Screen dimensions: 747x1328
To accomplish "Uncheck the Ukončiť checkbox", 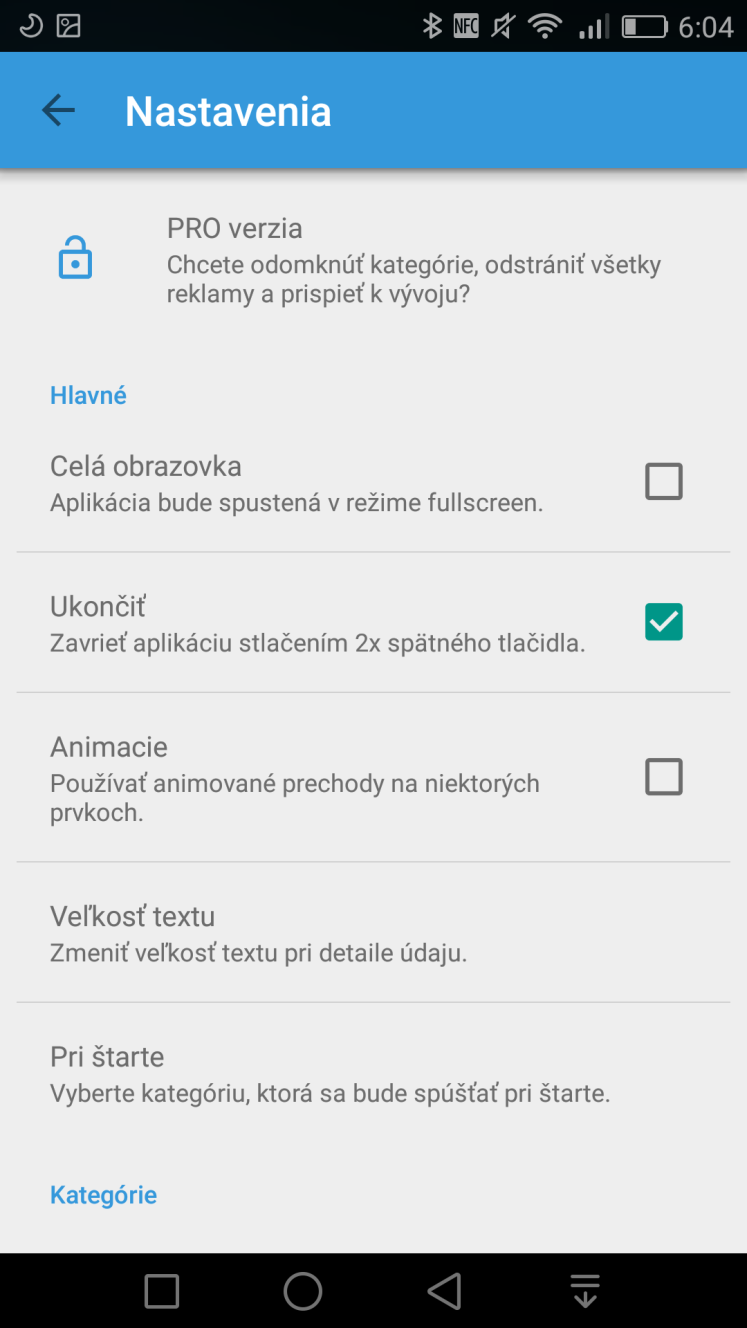I will 663,622.
